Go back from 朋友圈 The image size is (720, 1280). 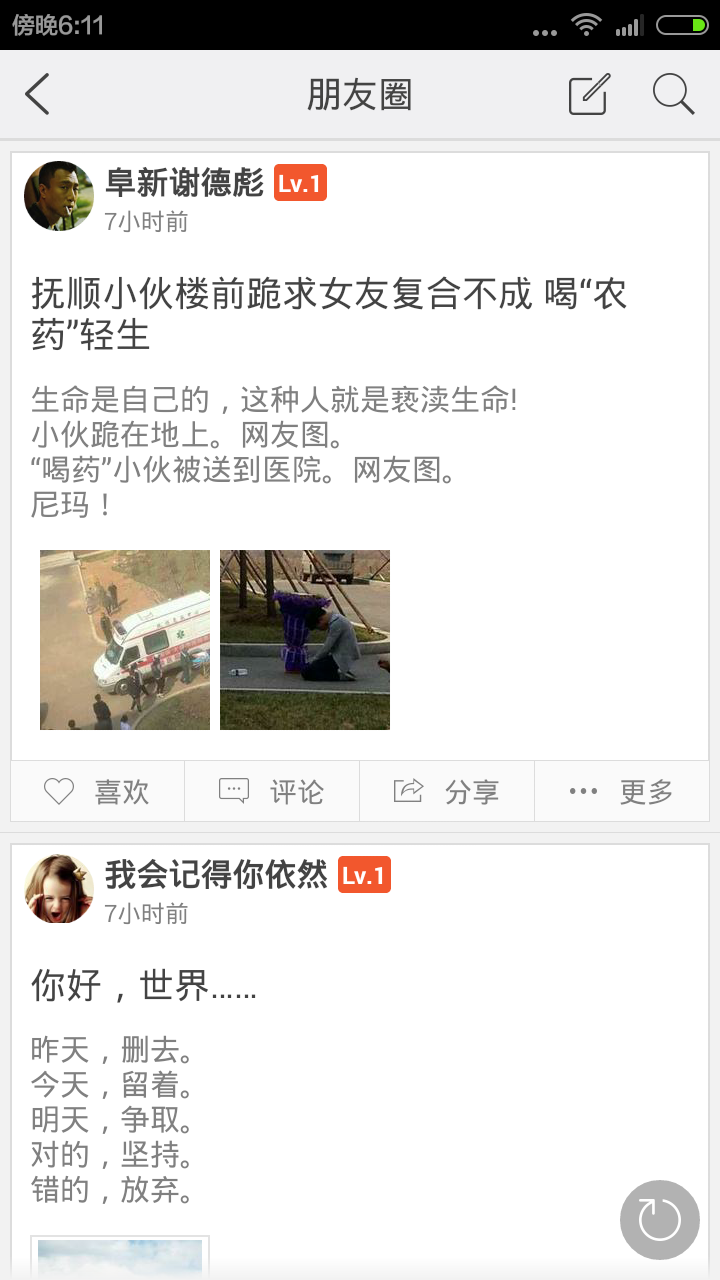pos(38,95)
